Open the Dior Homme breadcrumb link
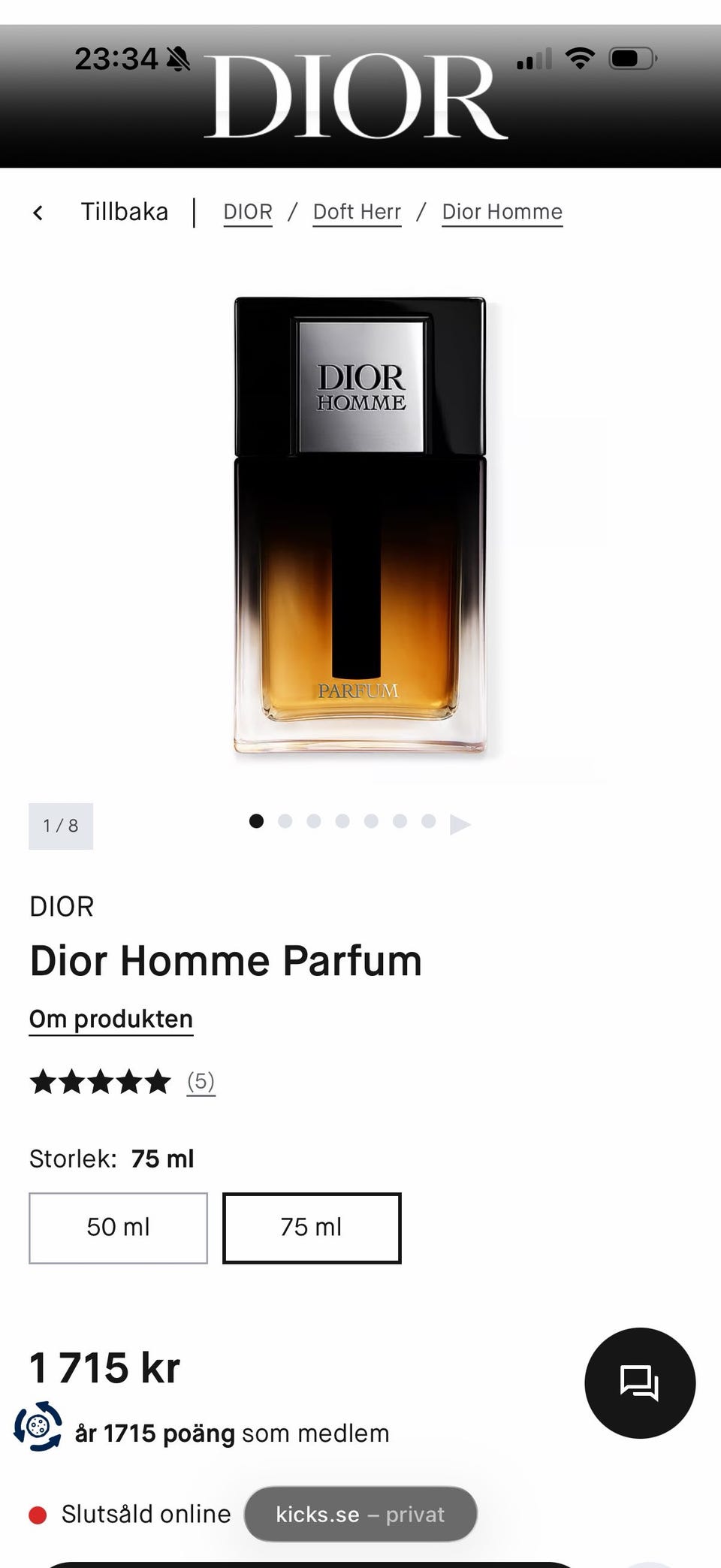The image size is (721, 1568). 502,212
